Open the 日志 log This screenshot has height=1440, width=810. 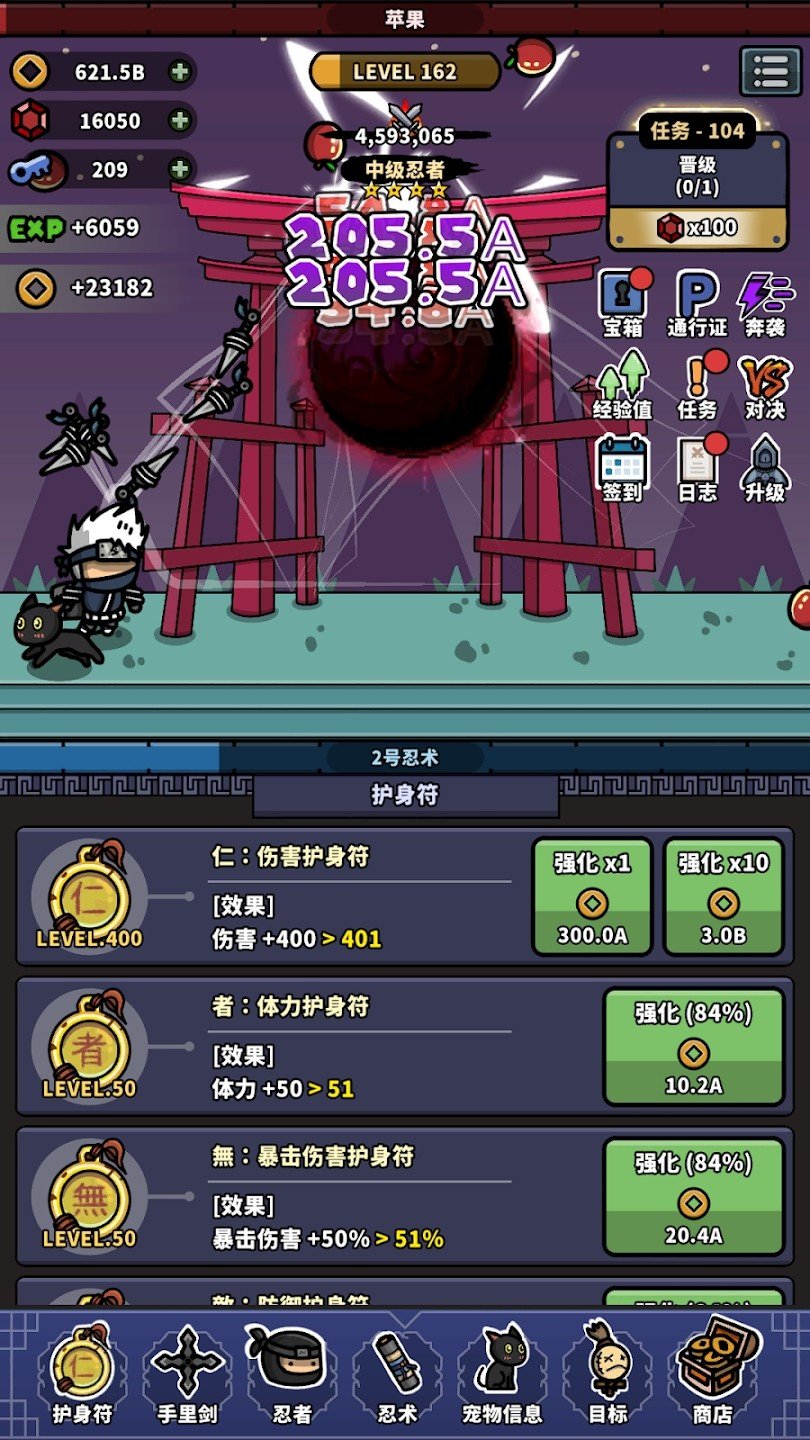point(697,468)
